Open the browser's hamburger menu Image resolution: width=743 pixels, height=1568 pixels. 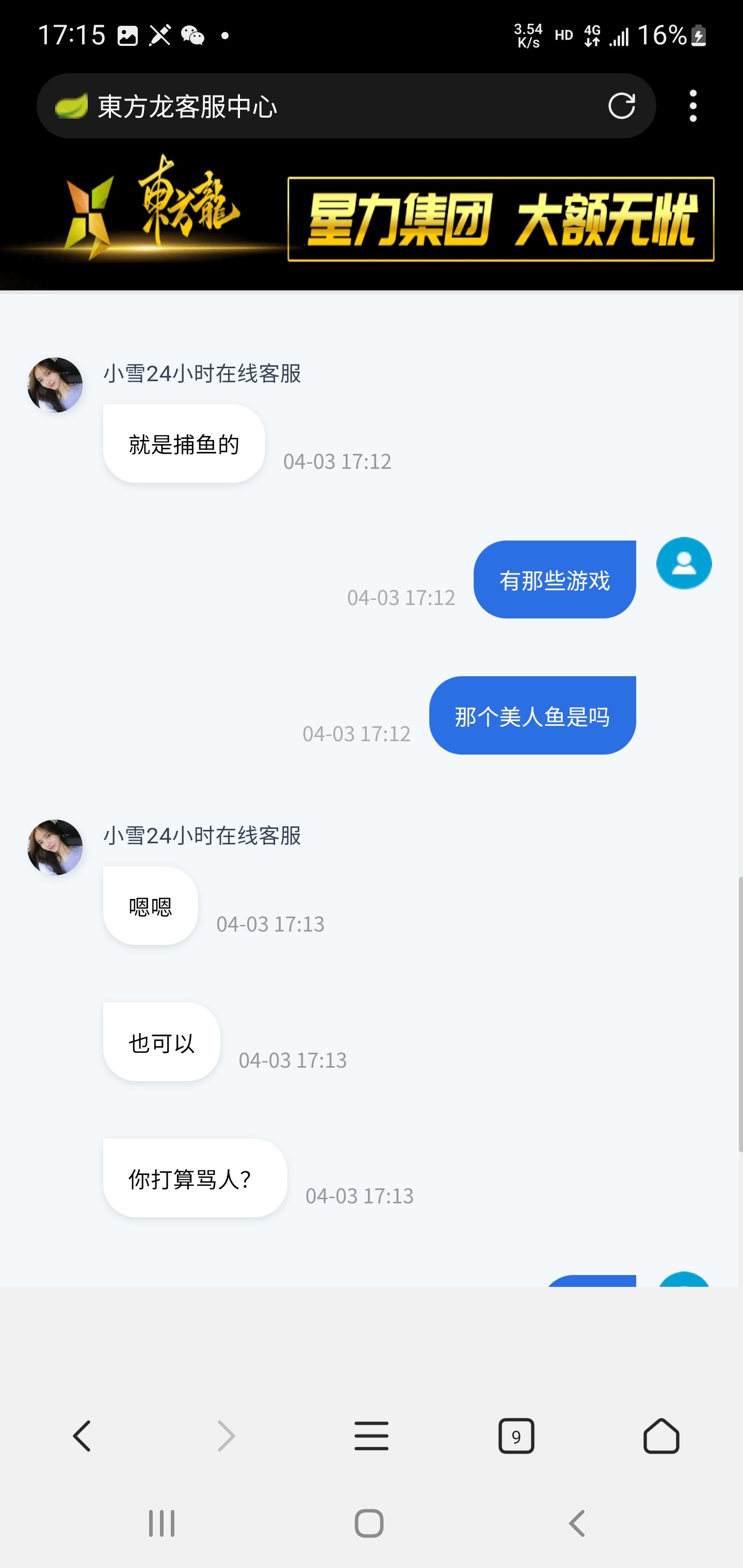[x=371, y=1436]
